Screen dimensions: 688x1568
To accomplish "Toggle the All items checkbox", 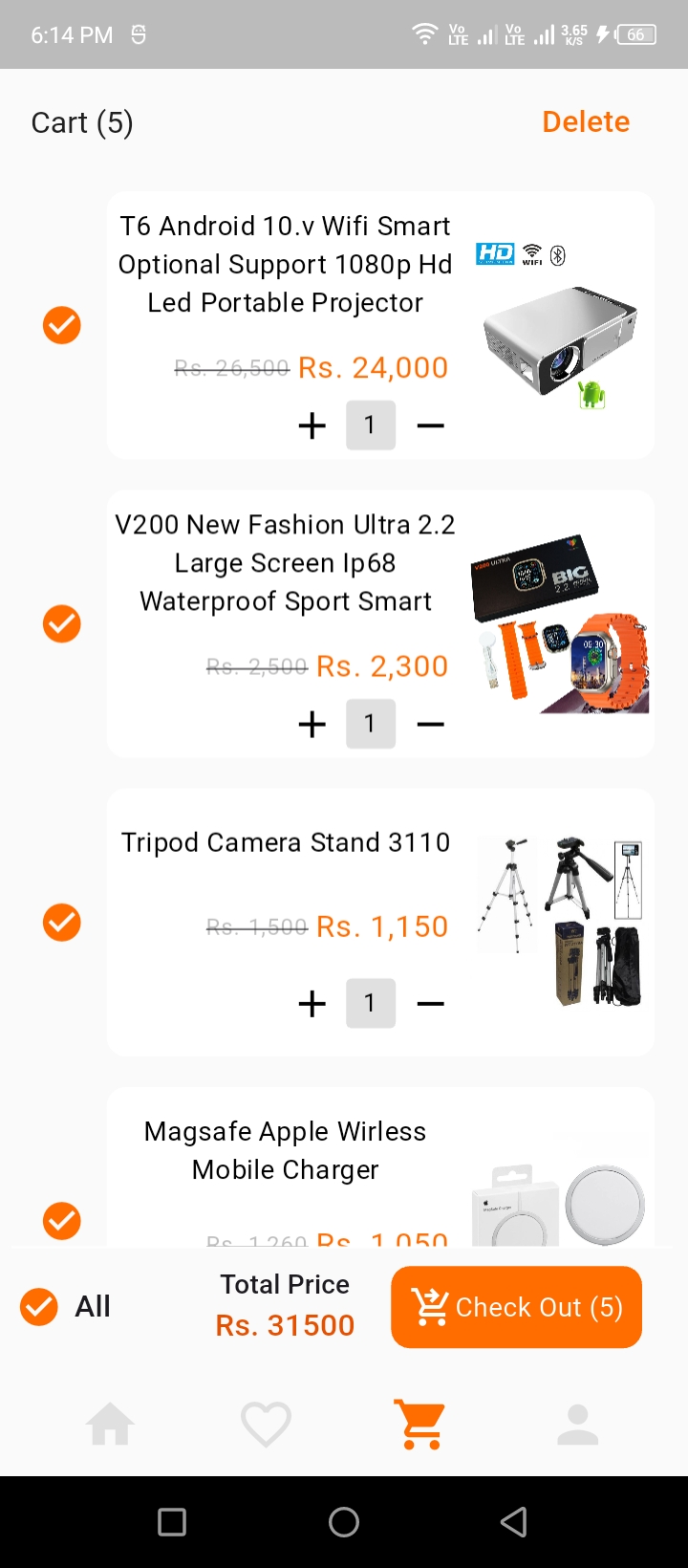I will 39,1306.
